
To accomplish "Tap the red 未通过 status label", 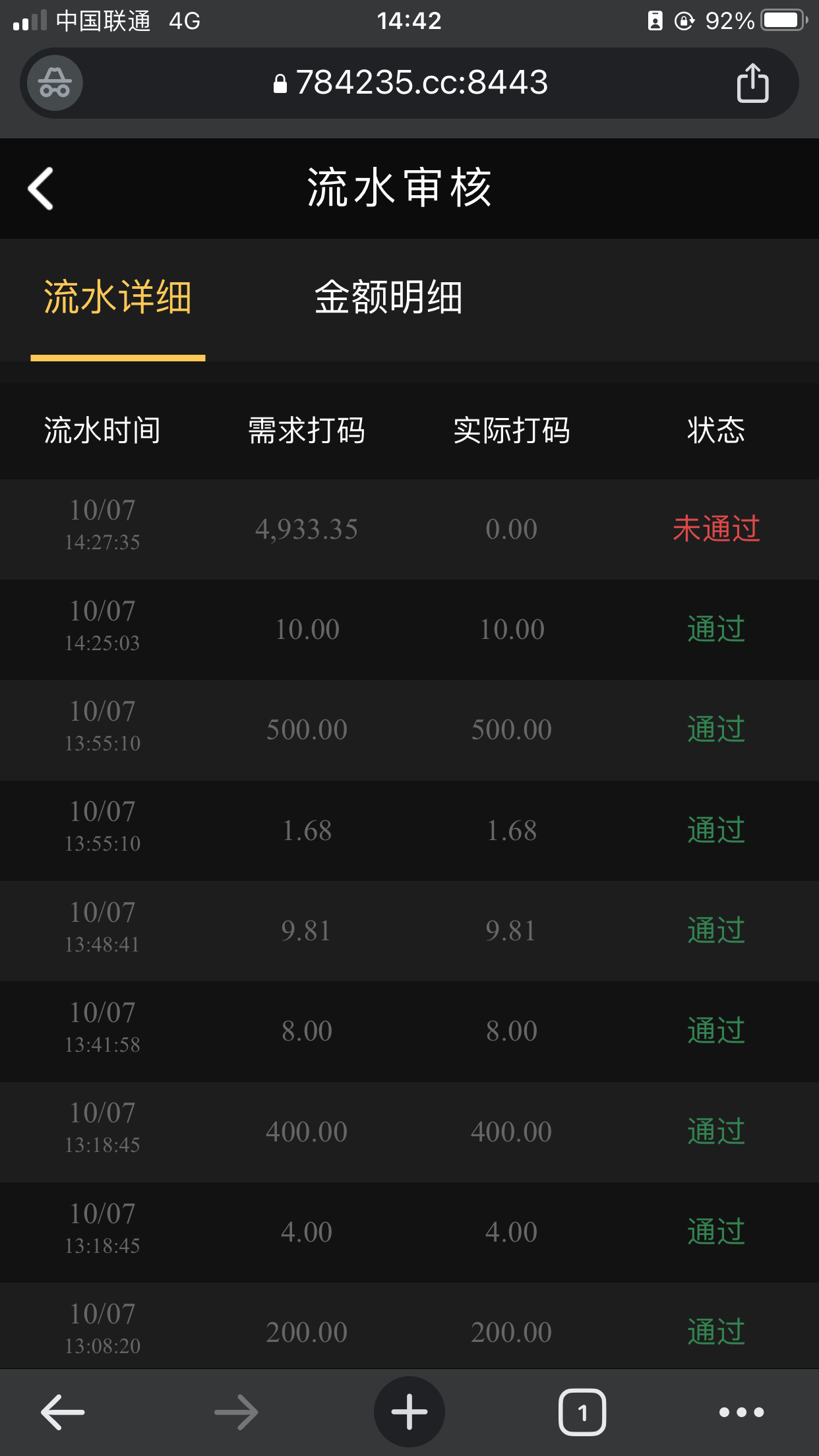I will tap(716, 528).
